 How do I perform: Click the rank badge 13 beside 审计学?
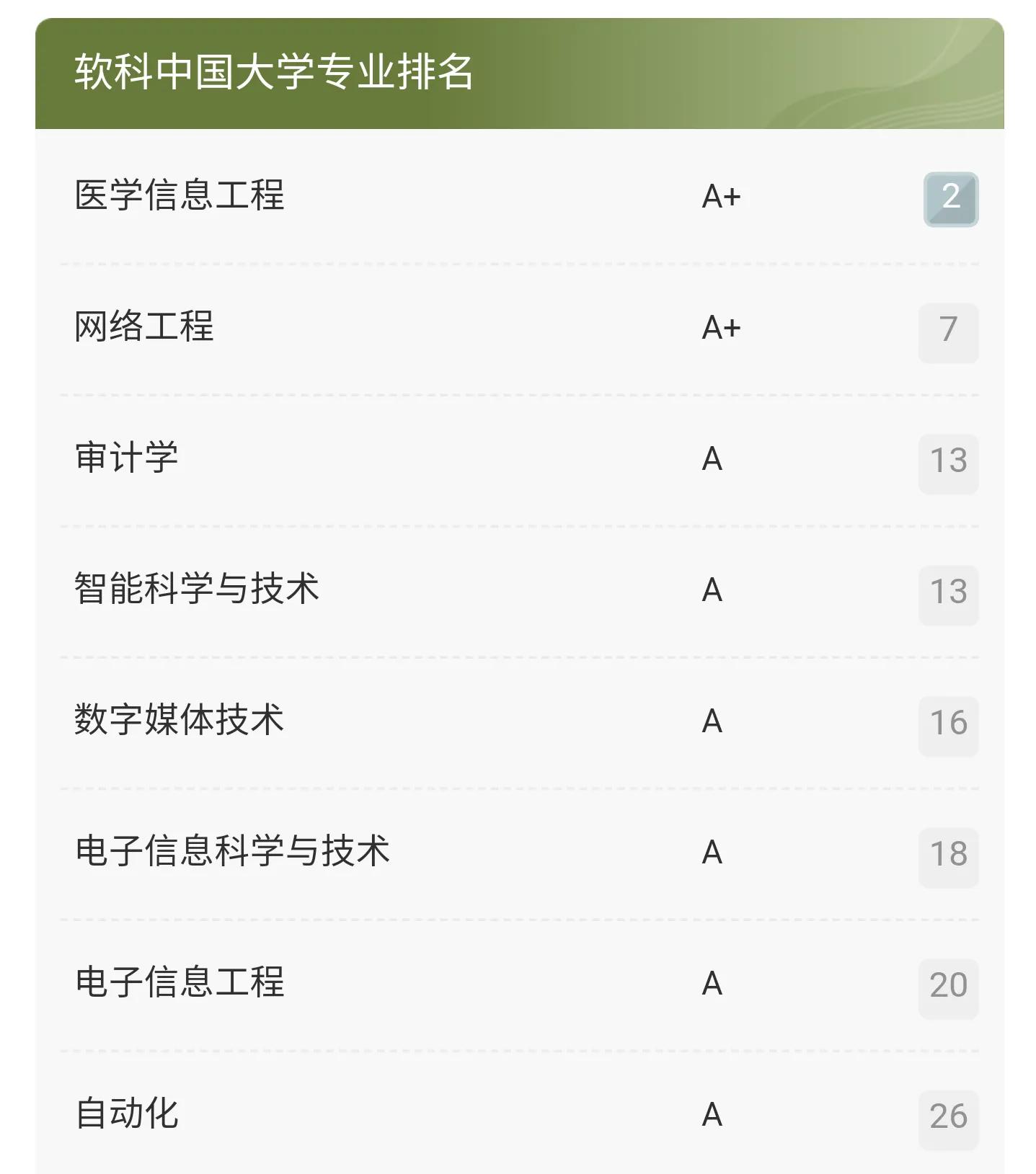tap(949, 461)
